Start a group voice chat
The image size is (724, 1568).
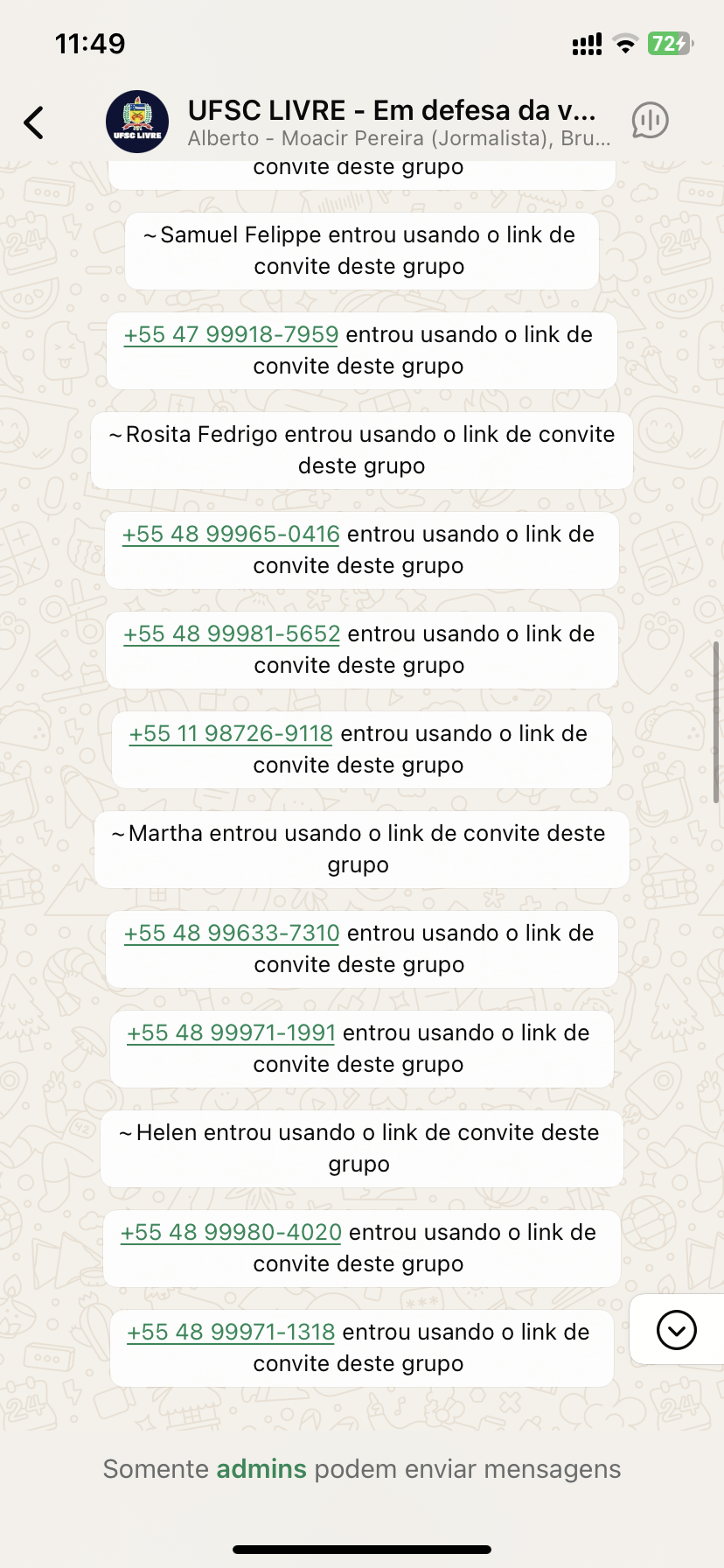[x=650, y=121]
